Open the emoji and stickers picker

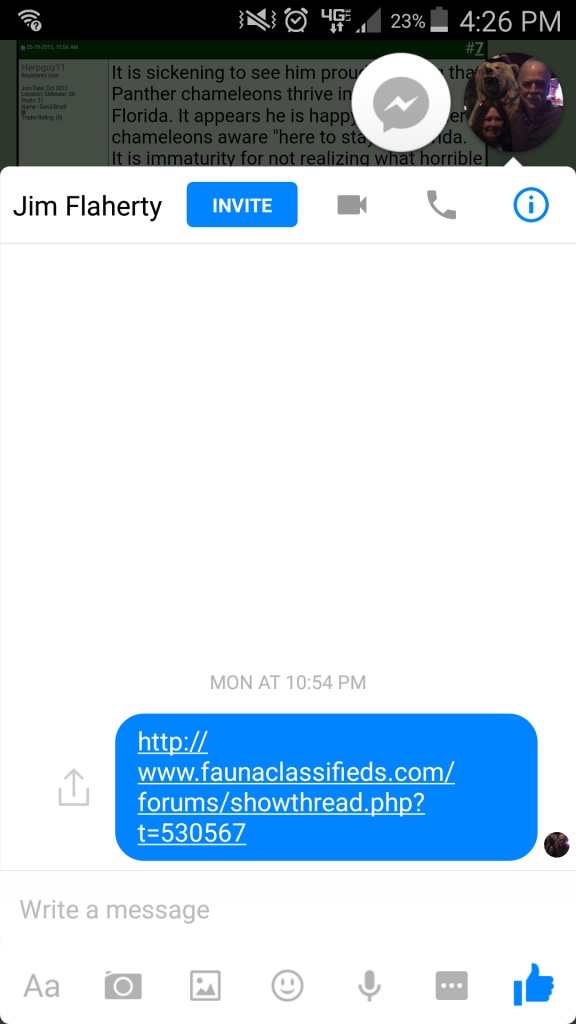(x=287, y=985)
